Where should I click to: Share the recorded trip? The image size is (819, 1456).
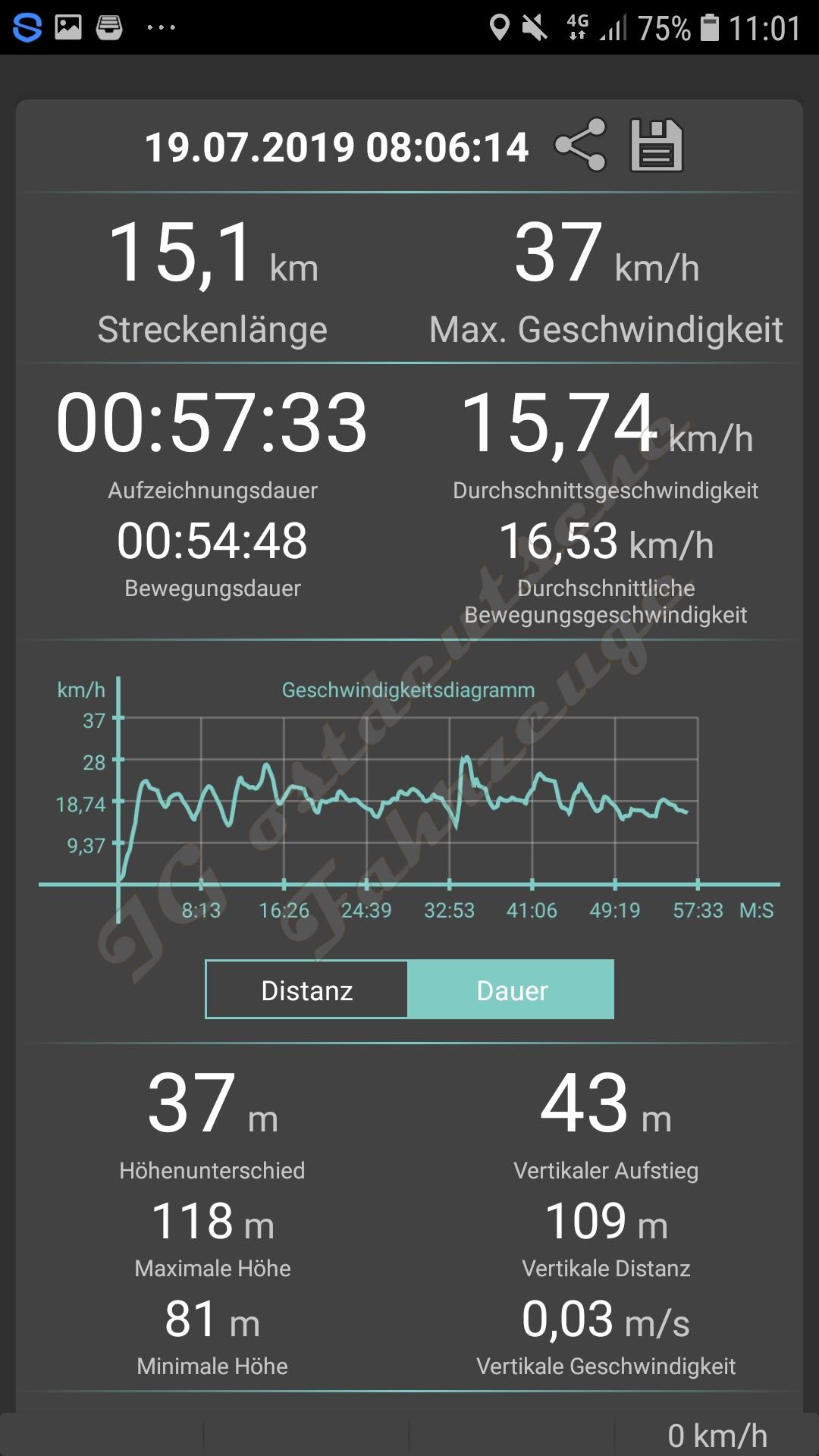580,145
